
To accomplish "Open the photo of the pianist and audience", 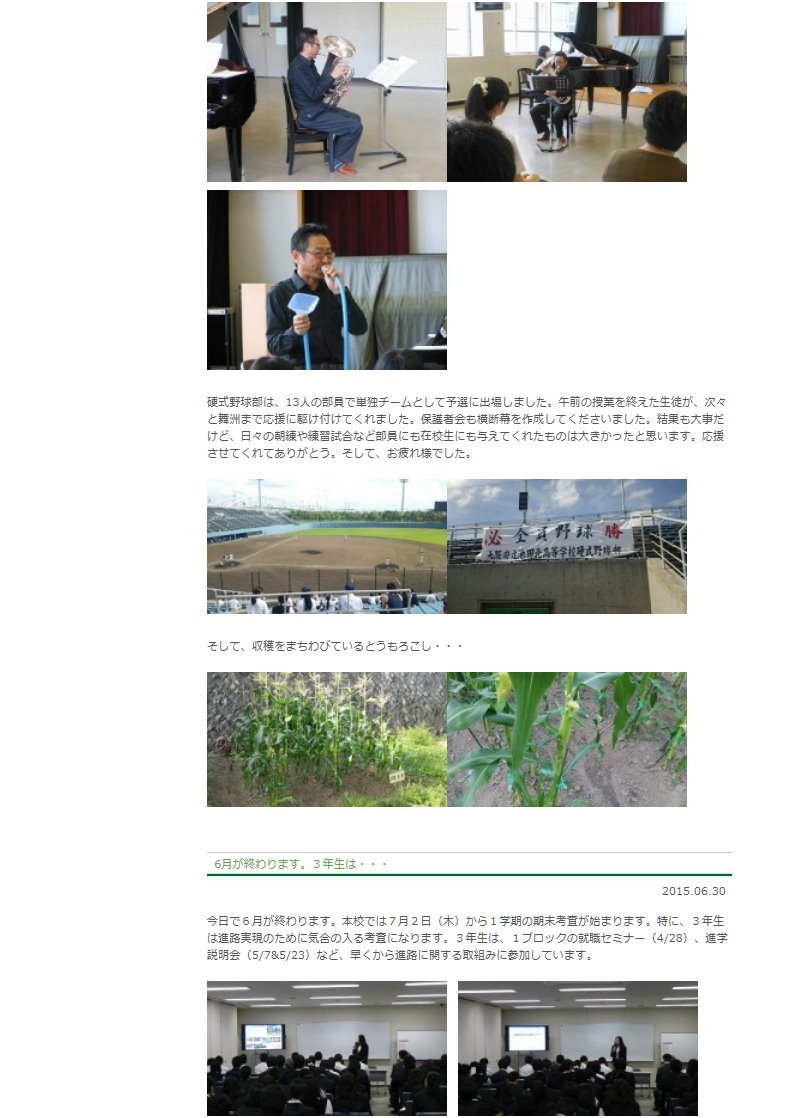I will coord(567,92).
